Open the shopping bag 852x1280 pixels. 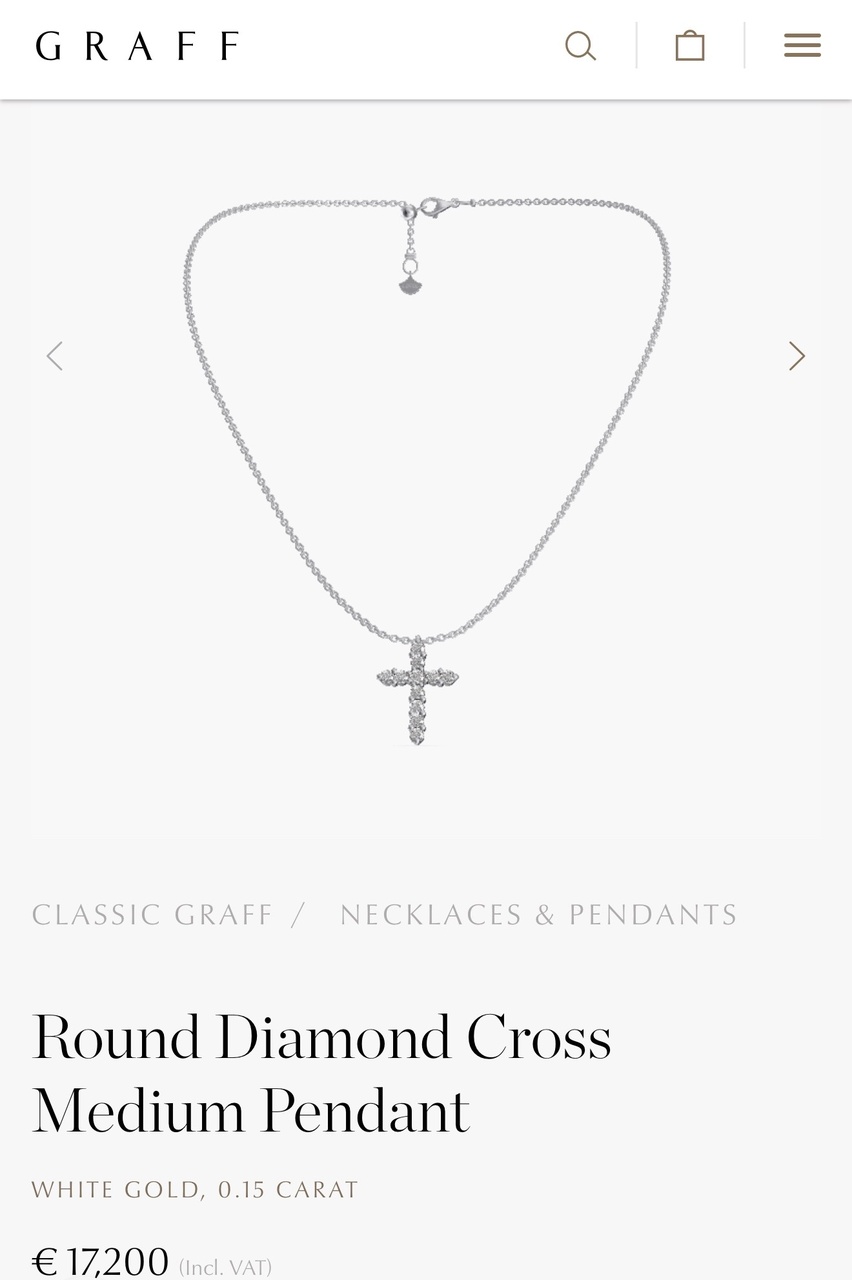pyautogui.click(x=690, y=46)
